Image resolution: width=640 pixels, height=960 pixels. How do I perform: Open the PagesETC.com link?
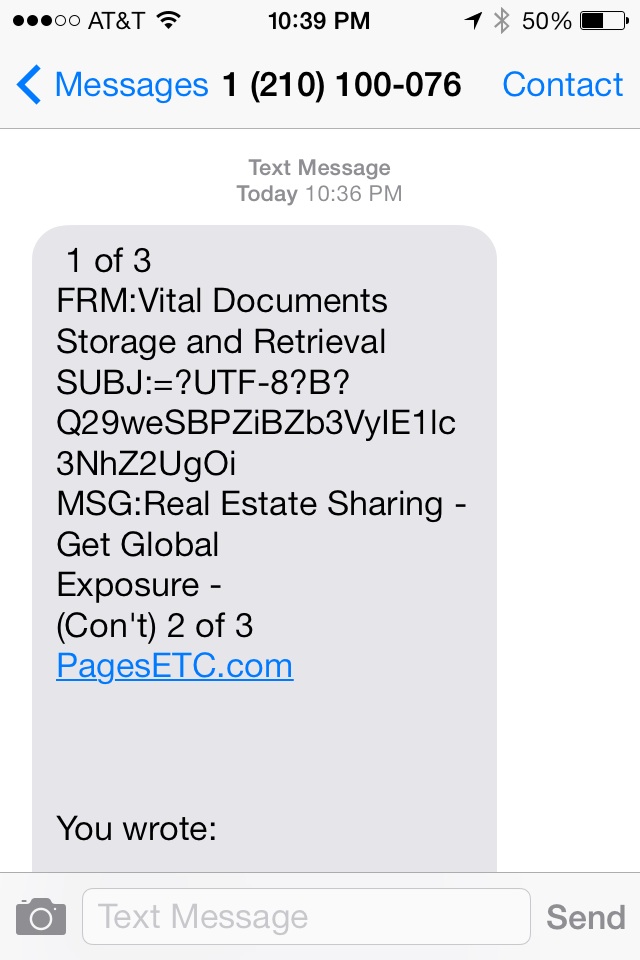175,666
